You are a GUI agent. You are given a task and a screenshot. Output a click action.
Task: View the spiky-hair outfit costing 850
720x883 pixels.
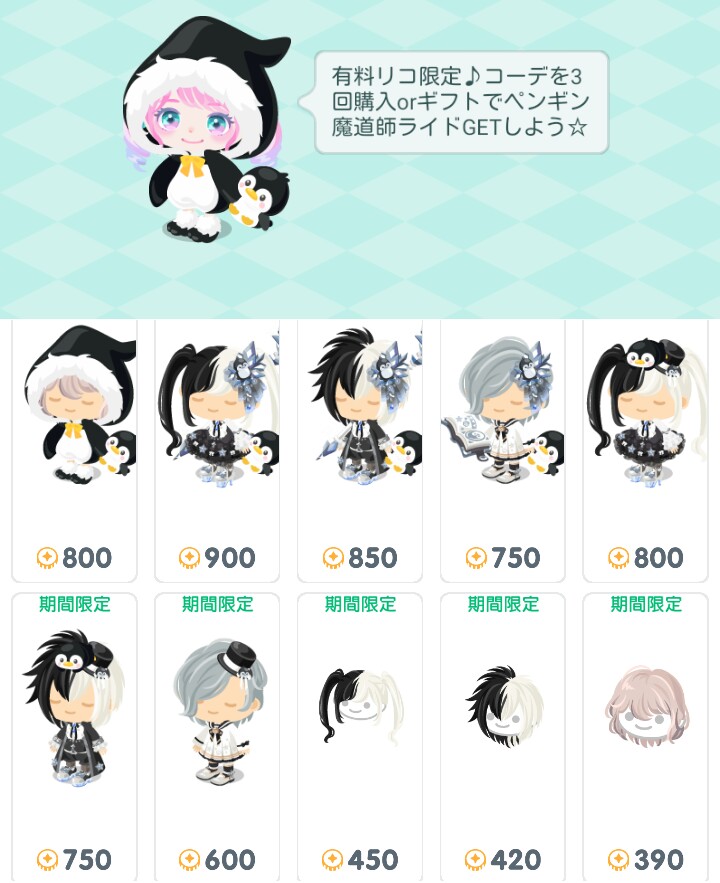[360, 451]
